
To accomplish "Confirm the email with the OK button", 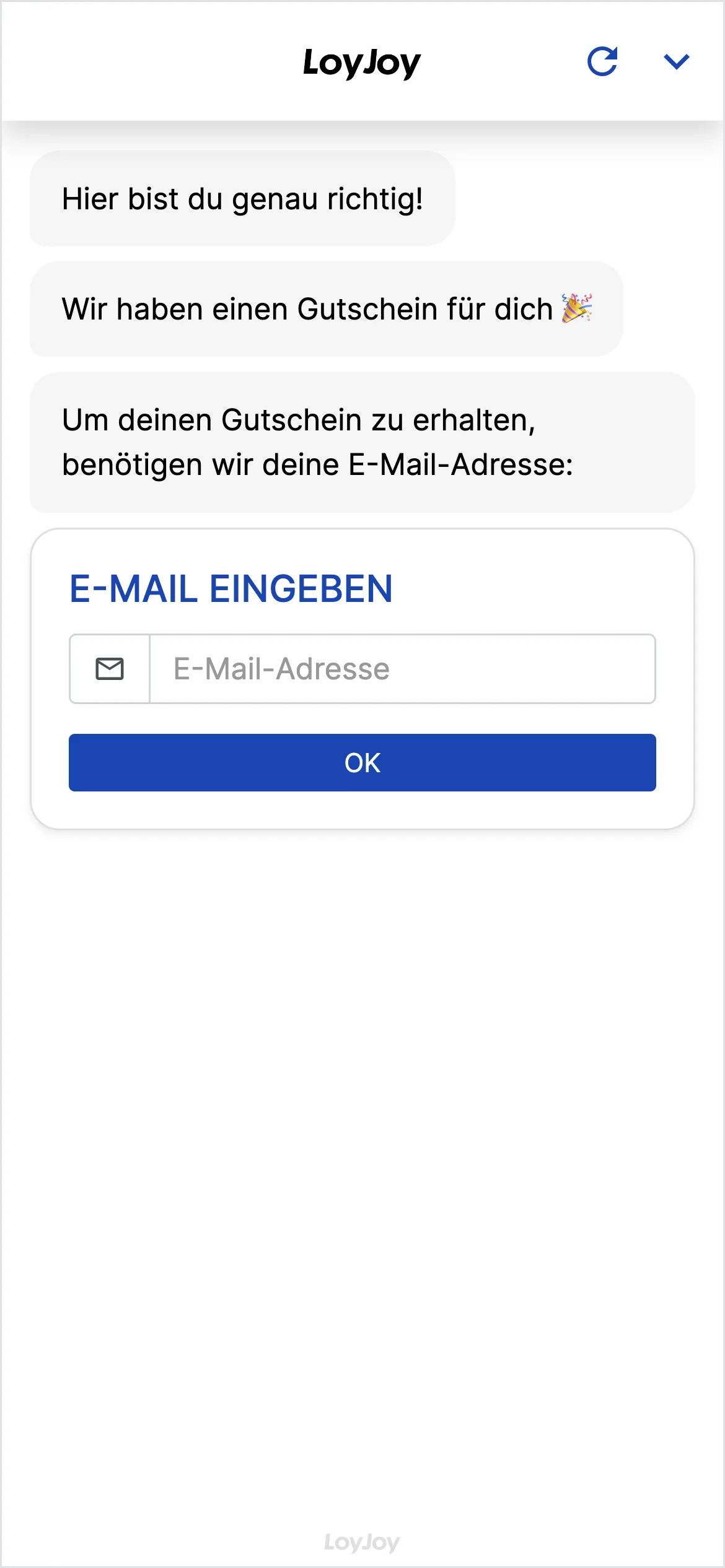I will click(362, 762).
